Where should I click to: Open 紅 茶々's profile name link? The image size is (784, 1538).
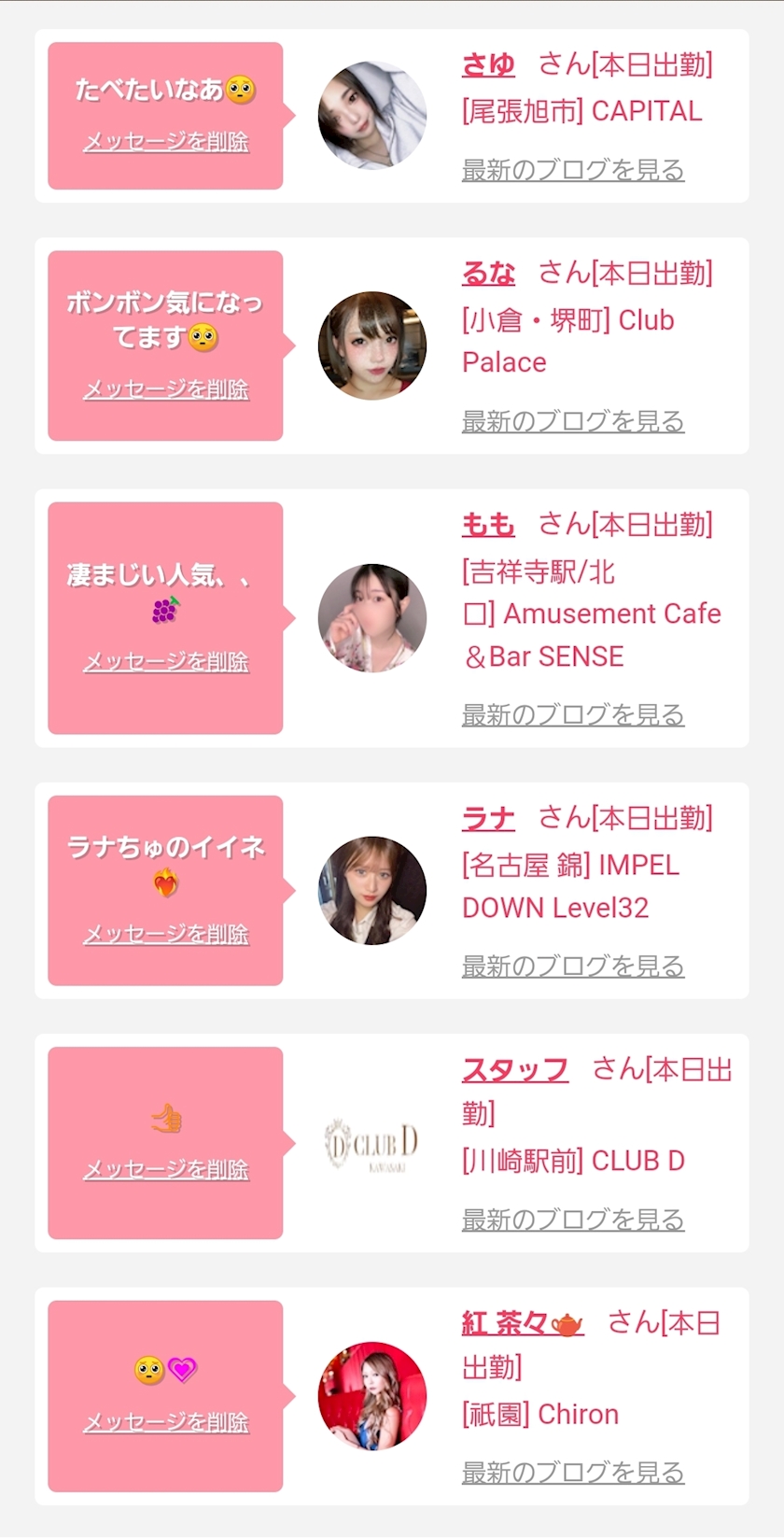click(523, 1323)
